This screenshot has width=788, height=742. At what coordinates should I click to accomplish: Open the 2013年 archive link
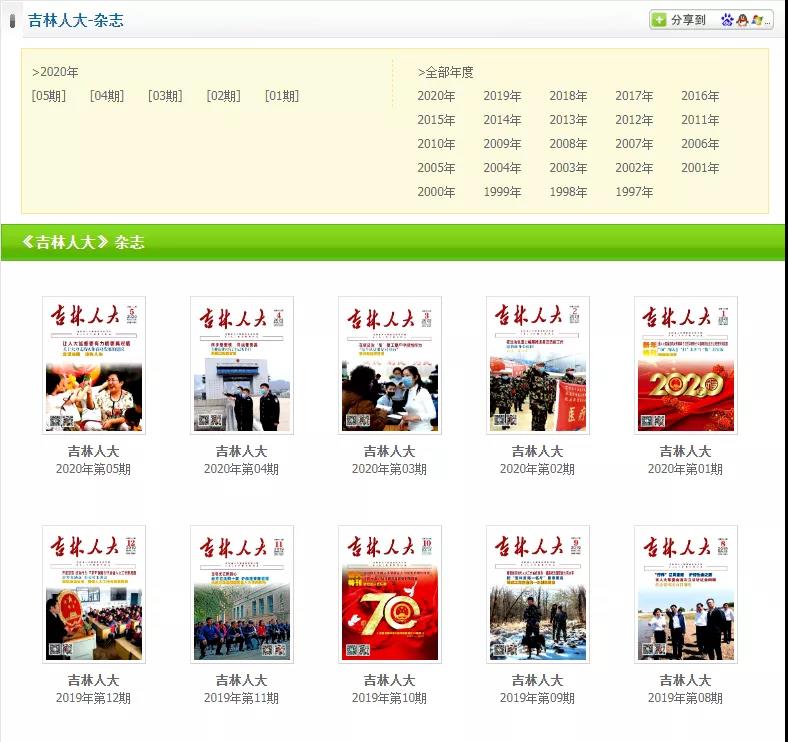568,120
